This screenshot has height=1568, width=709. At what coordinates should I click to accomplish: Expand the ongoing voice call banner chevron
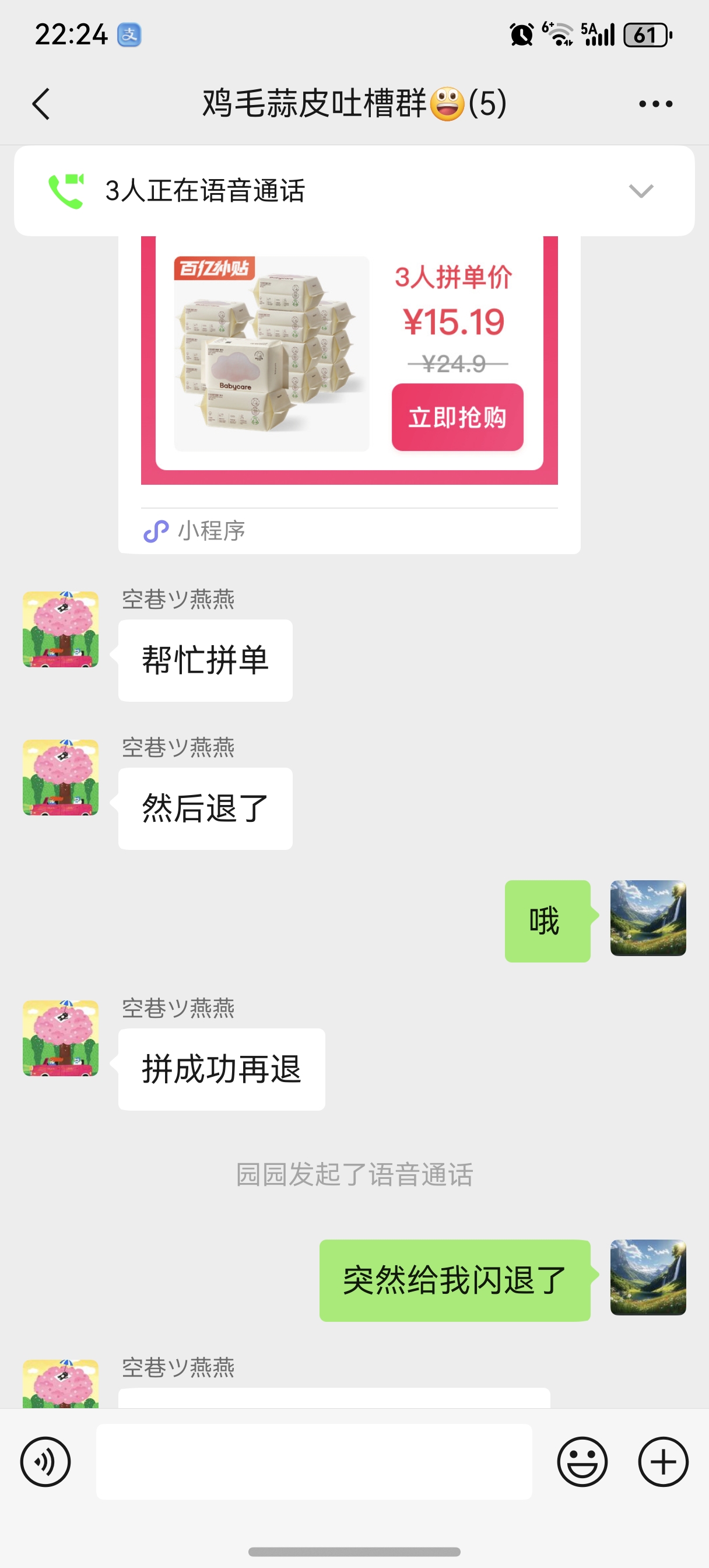point(640,190)
